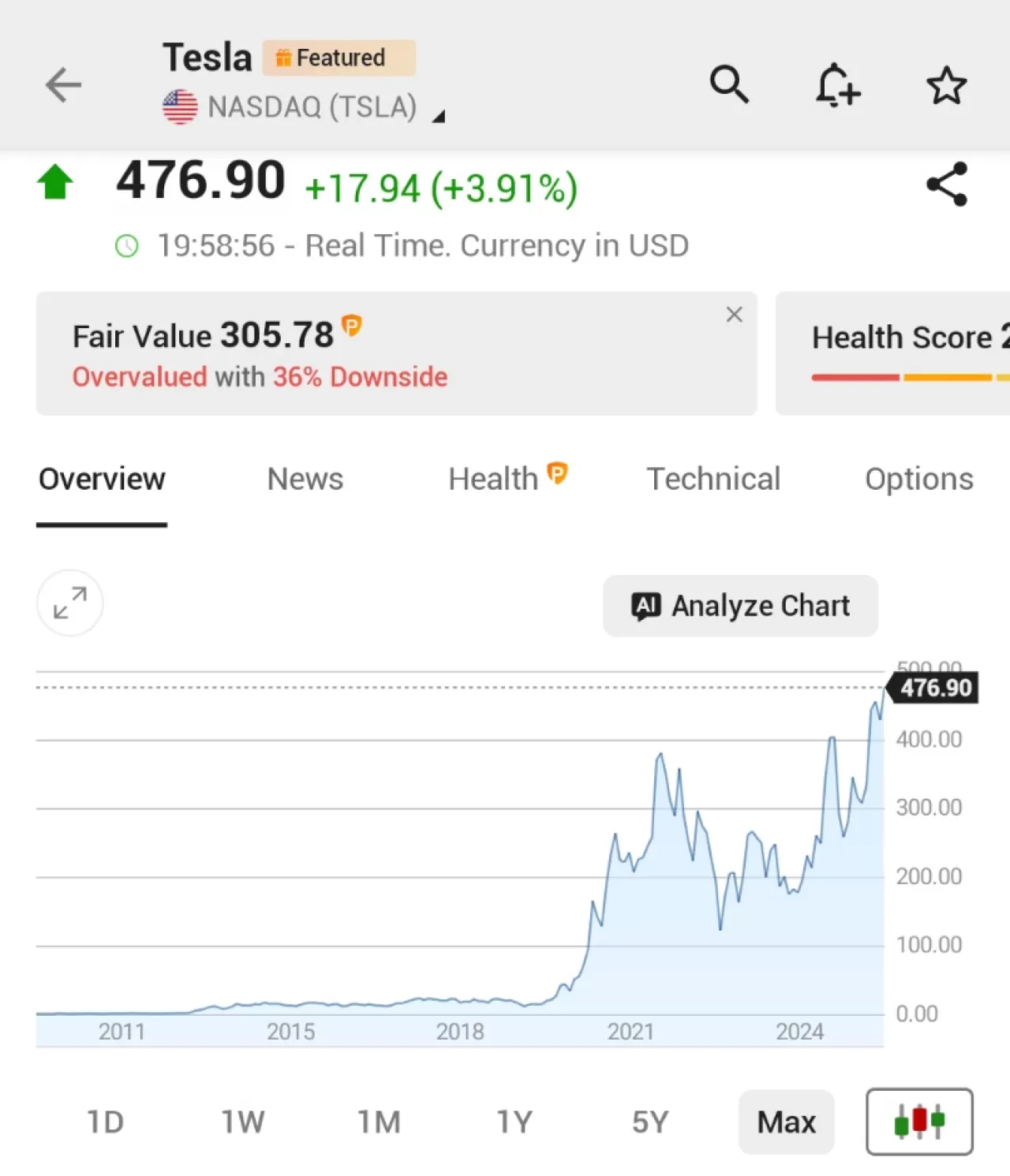Dismiss the Fair Value card
The image size is (1010, 1176).
(734, 314)
